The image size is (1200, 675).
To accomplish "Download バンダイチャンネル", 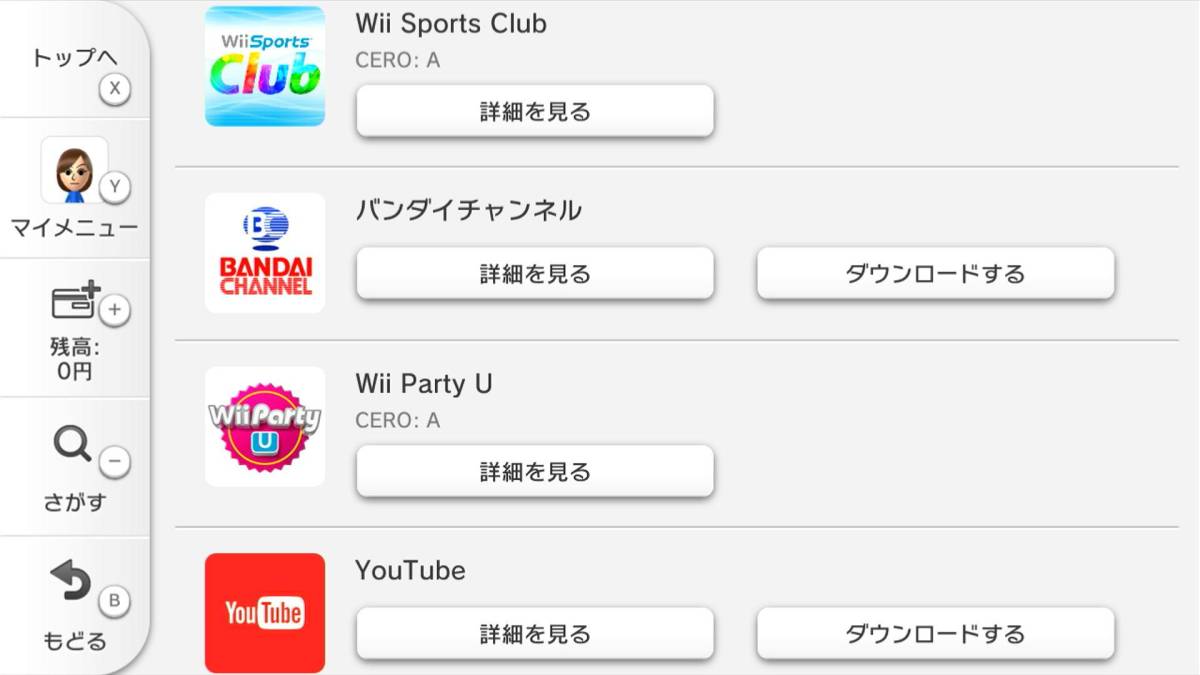I will click(x=935, y=273).
